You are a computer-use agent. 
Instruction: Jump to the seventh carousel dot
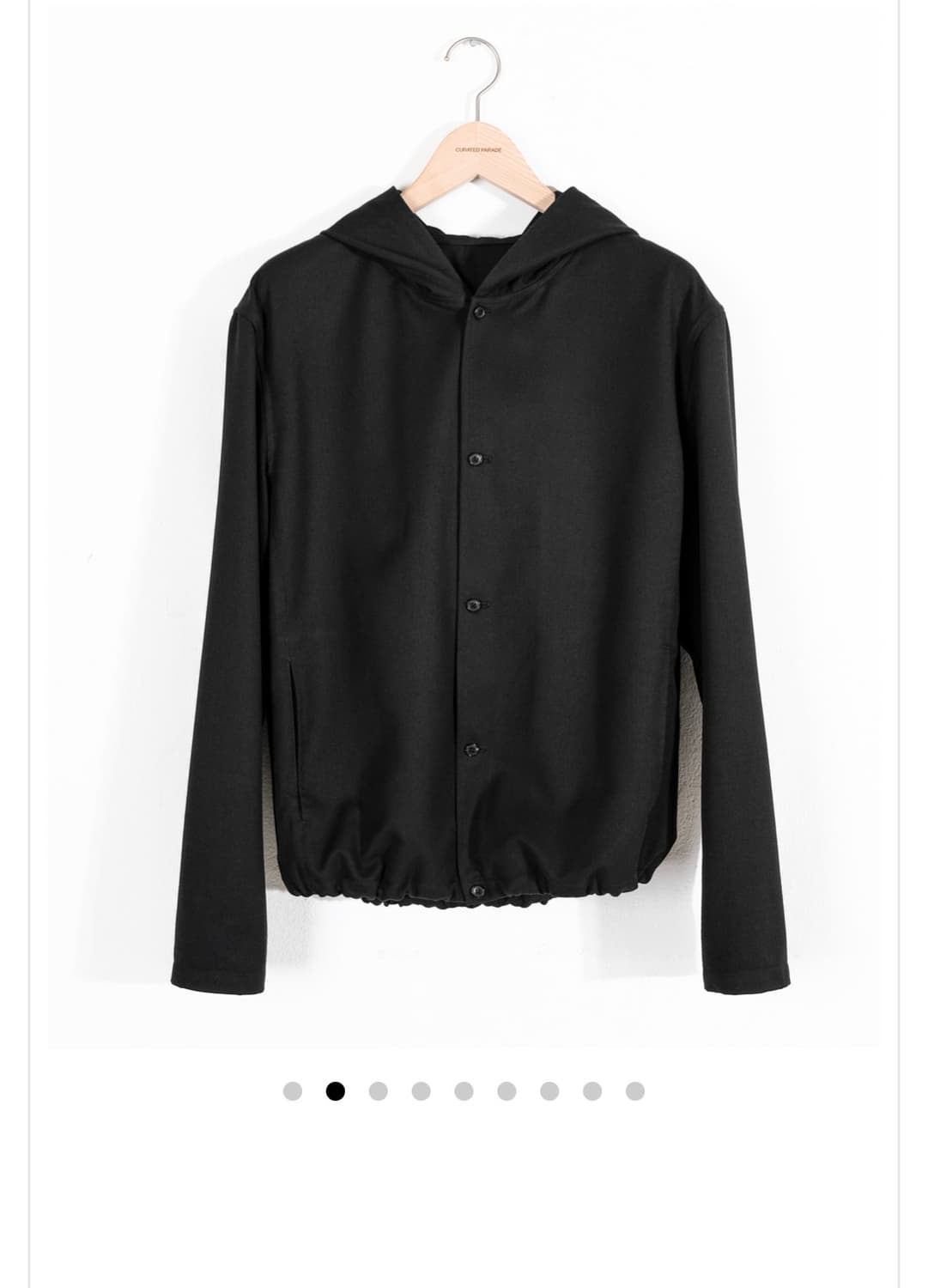click(549, 1091)
